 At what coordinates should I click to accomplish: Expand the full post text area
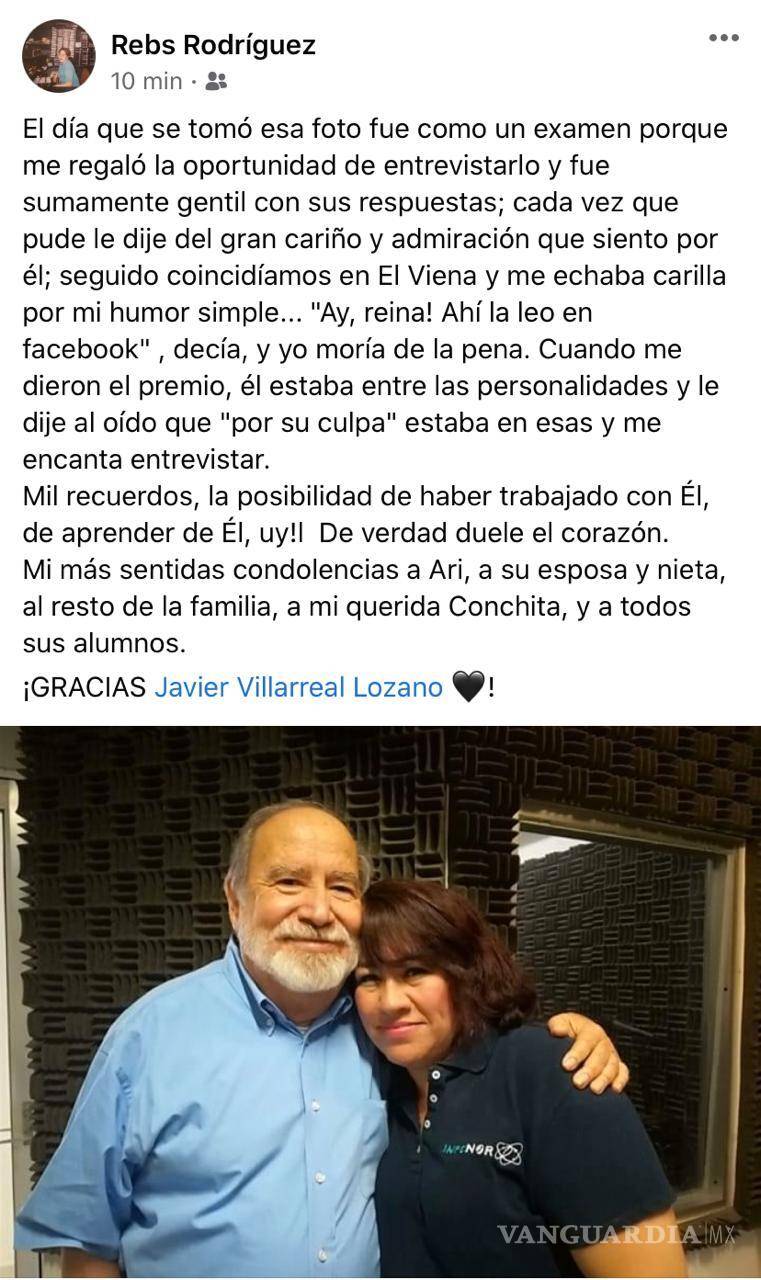[380, 400]
